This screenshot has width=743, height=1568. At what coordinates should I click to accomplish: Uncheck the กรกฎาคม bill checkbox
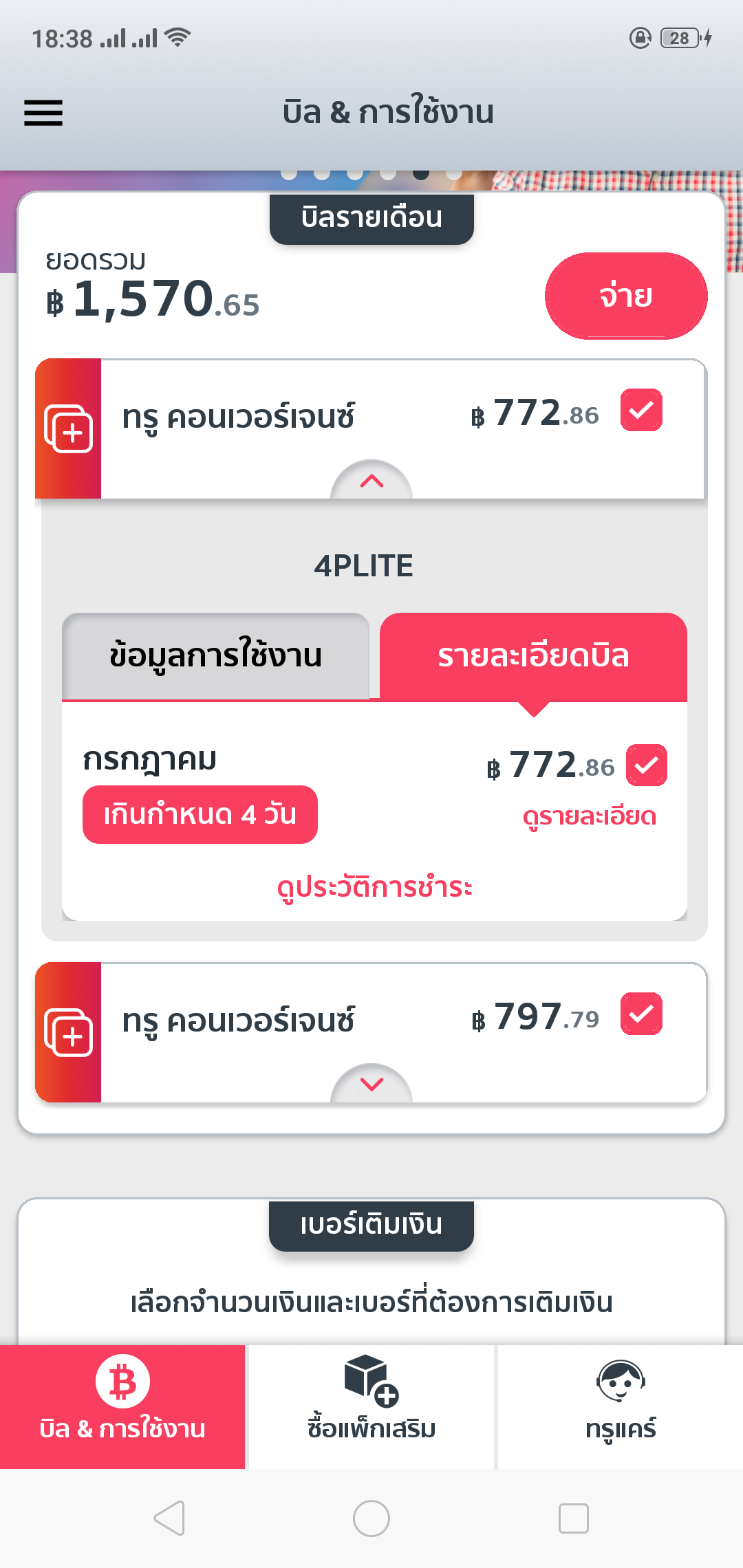pos(647,765)
